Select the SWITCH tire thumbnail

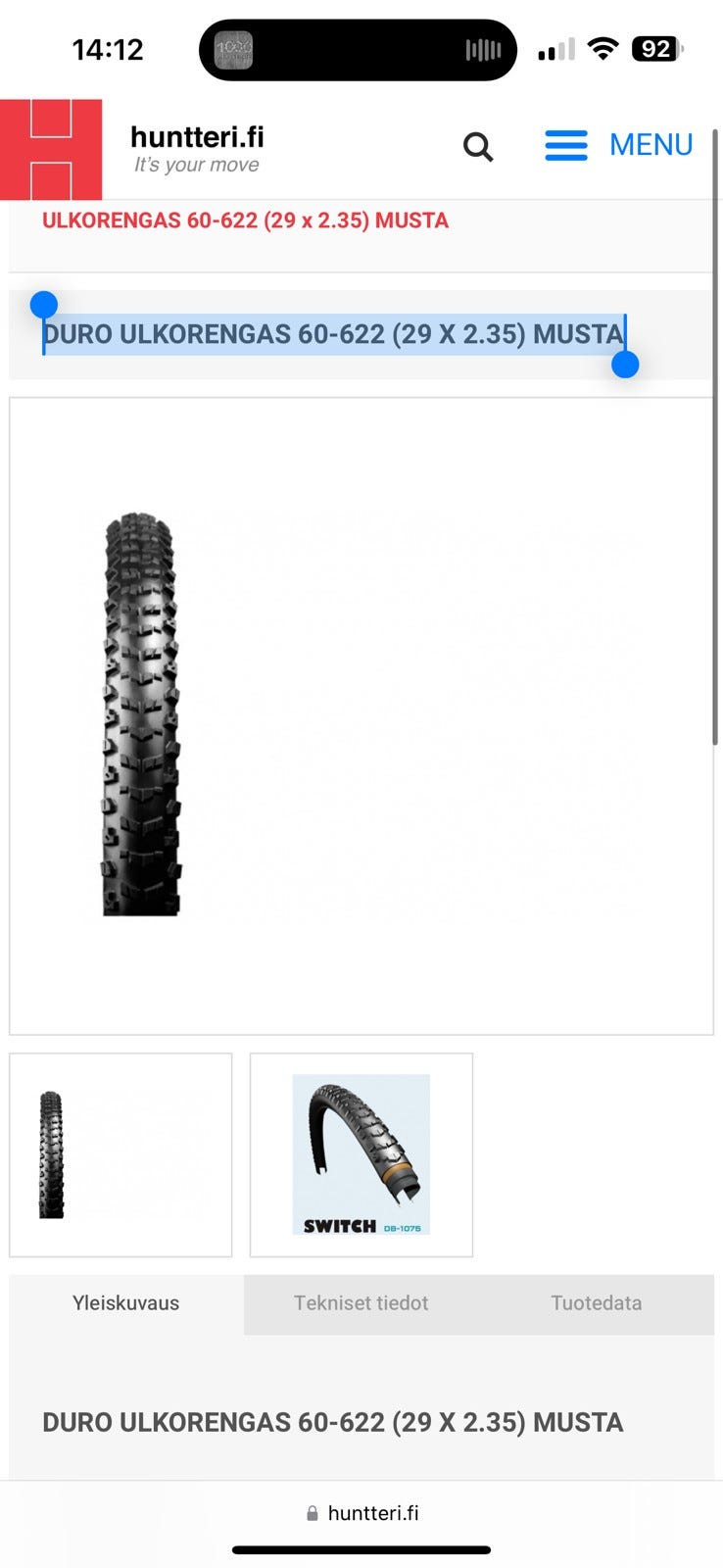[361, 1154]
